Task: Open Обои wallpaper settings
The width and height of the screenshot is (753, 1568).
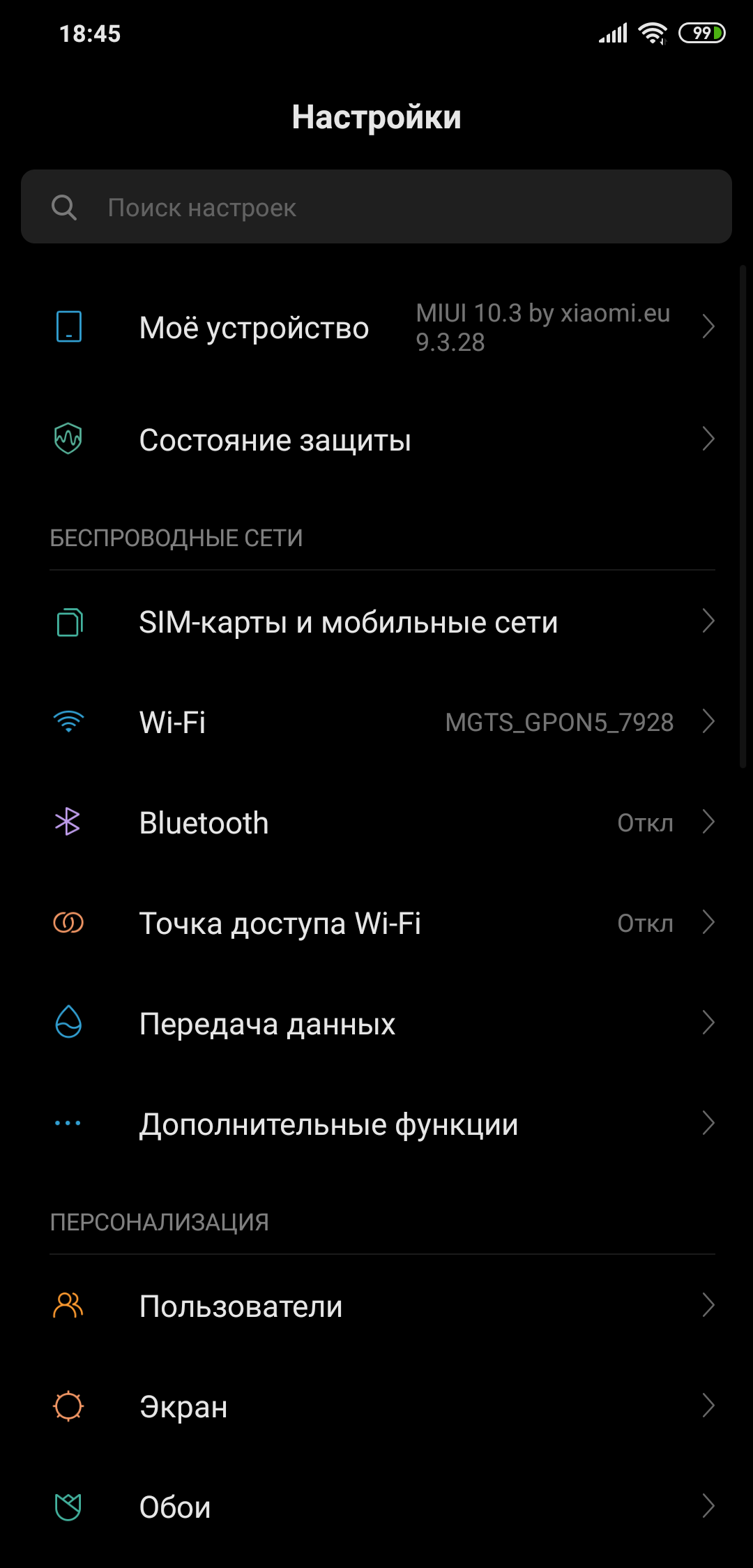Action: 376,1507
